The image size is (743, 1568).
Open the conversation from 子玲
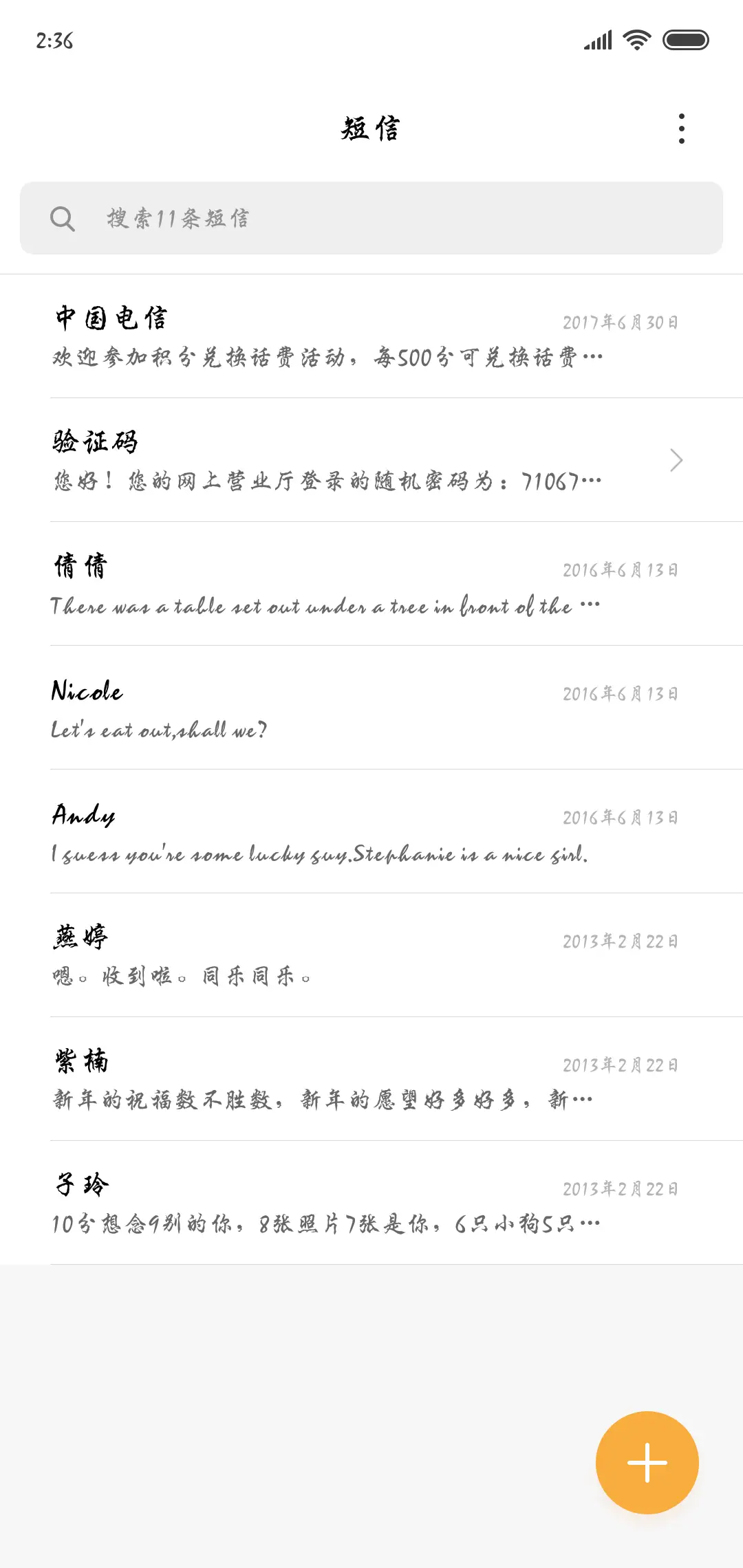[275, 1204]
